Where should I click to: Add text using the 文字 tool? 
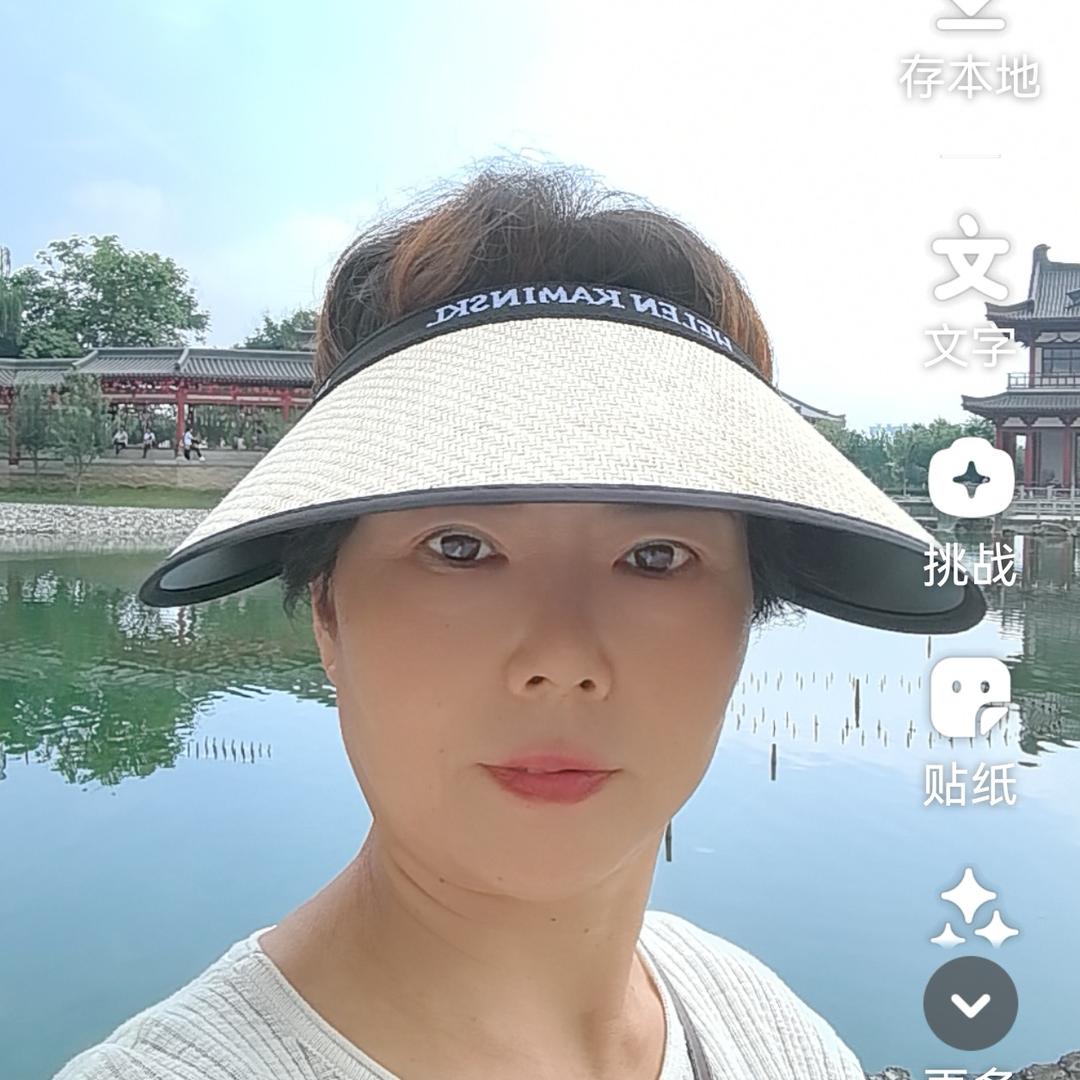(970, 290)
